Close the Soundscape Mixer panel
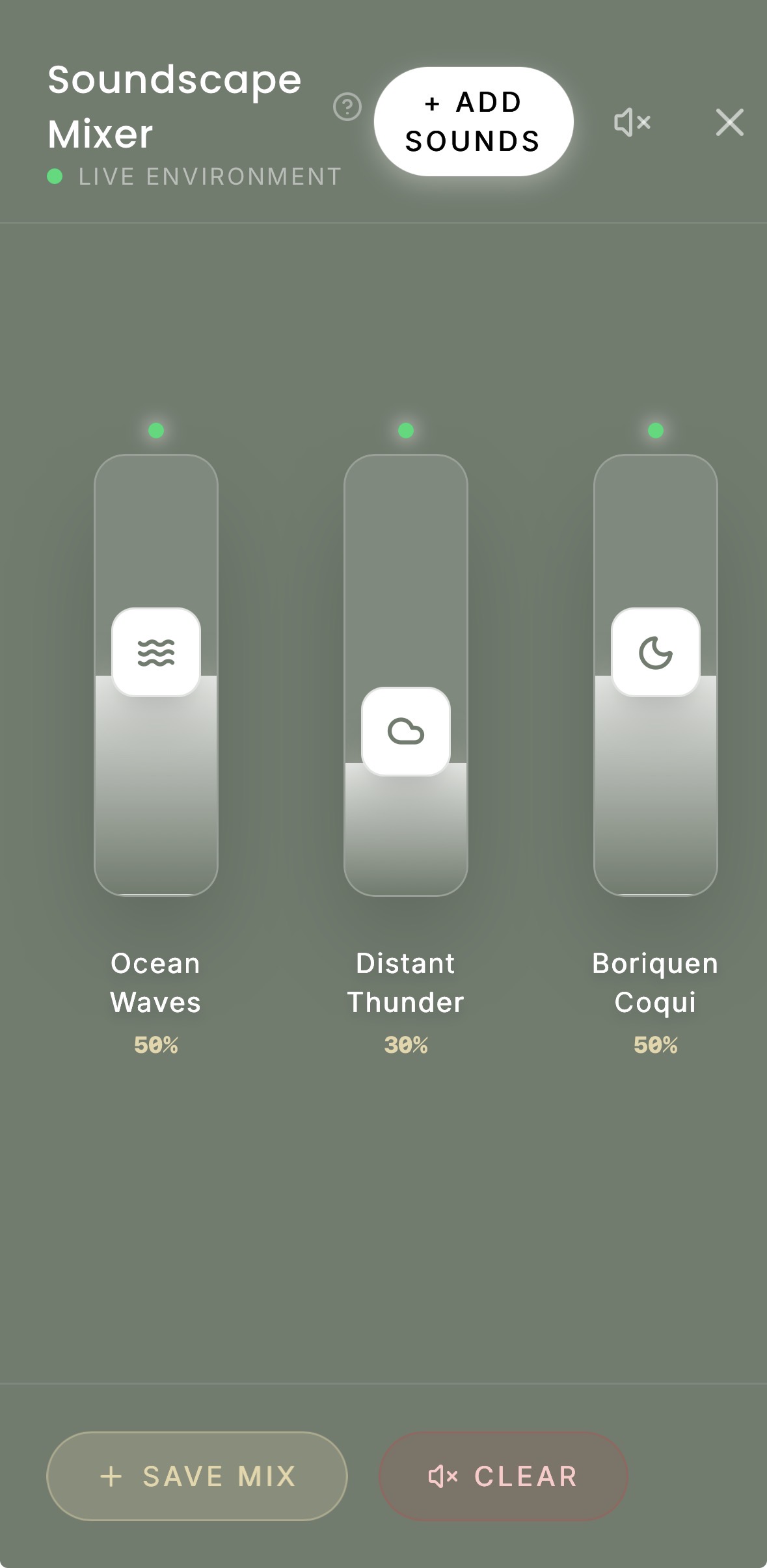The height and width of the screenshot is (1568, 767). coord(729,122)
